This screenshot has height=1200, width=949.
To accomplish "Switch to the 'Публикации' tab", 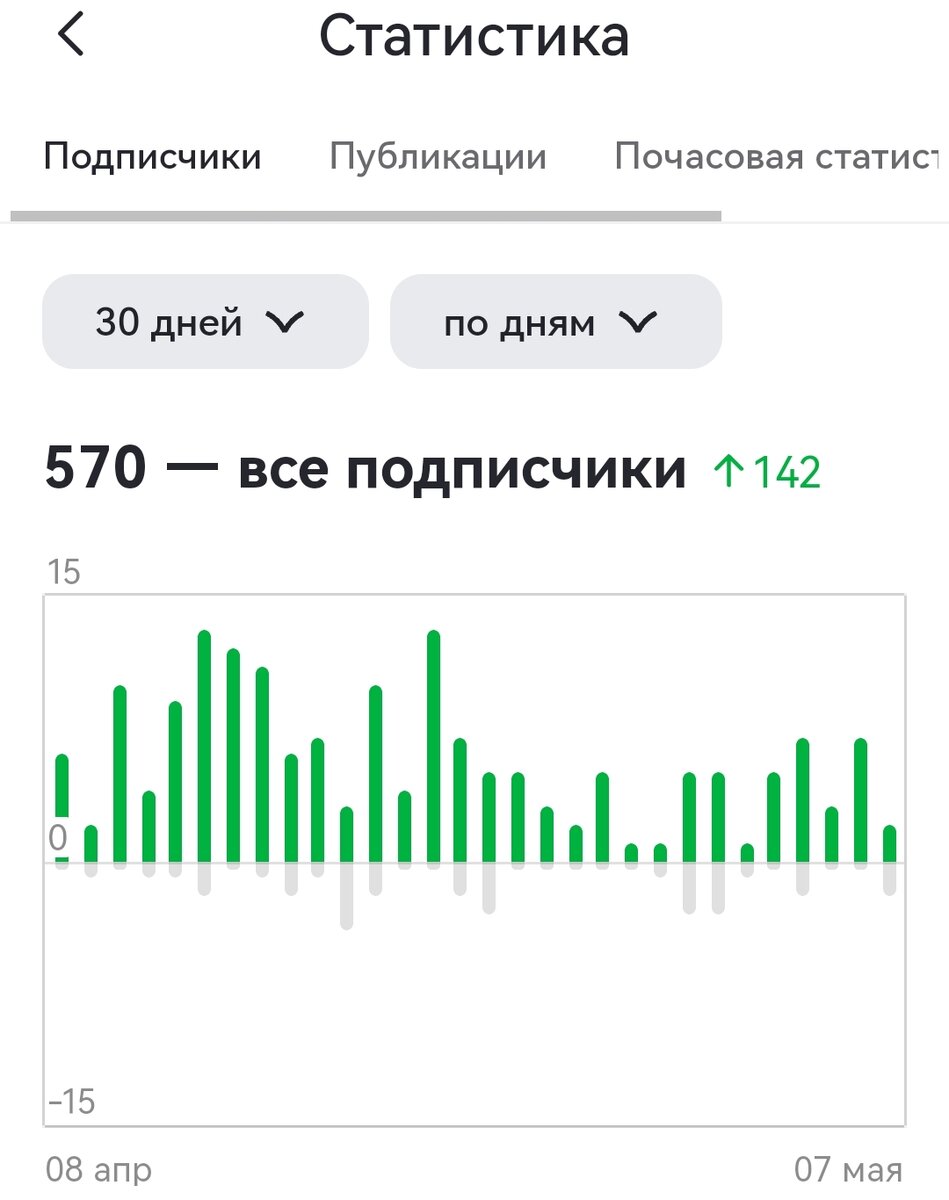I will (437, 157).
